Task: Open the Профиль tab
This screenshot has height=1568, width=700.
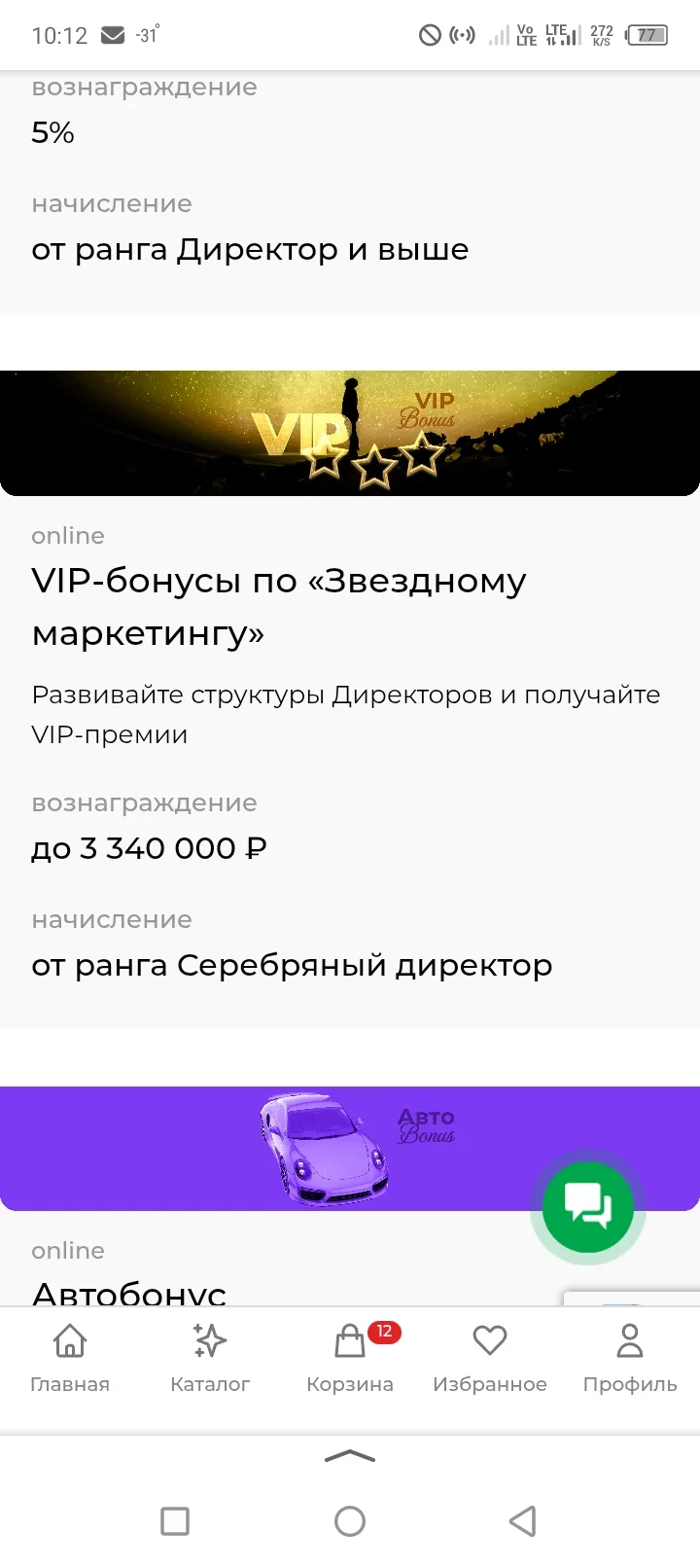Action: tap(630, 1357)
